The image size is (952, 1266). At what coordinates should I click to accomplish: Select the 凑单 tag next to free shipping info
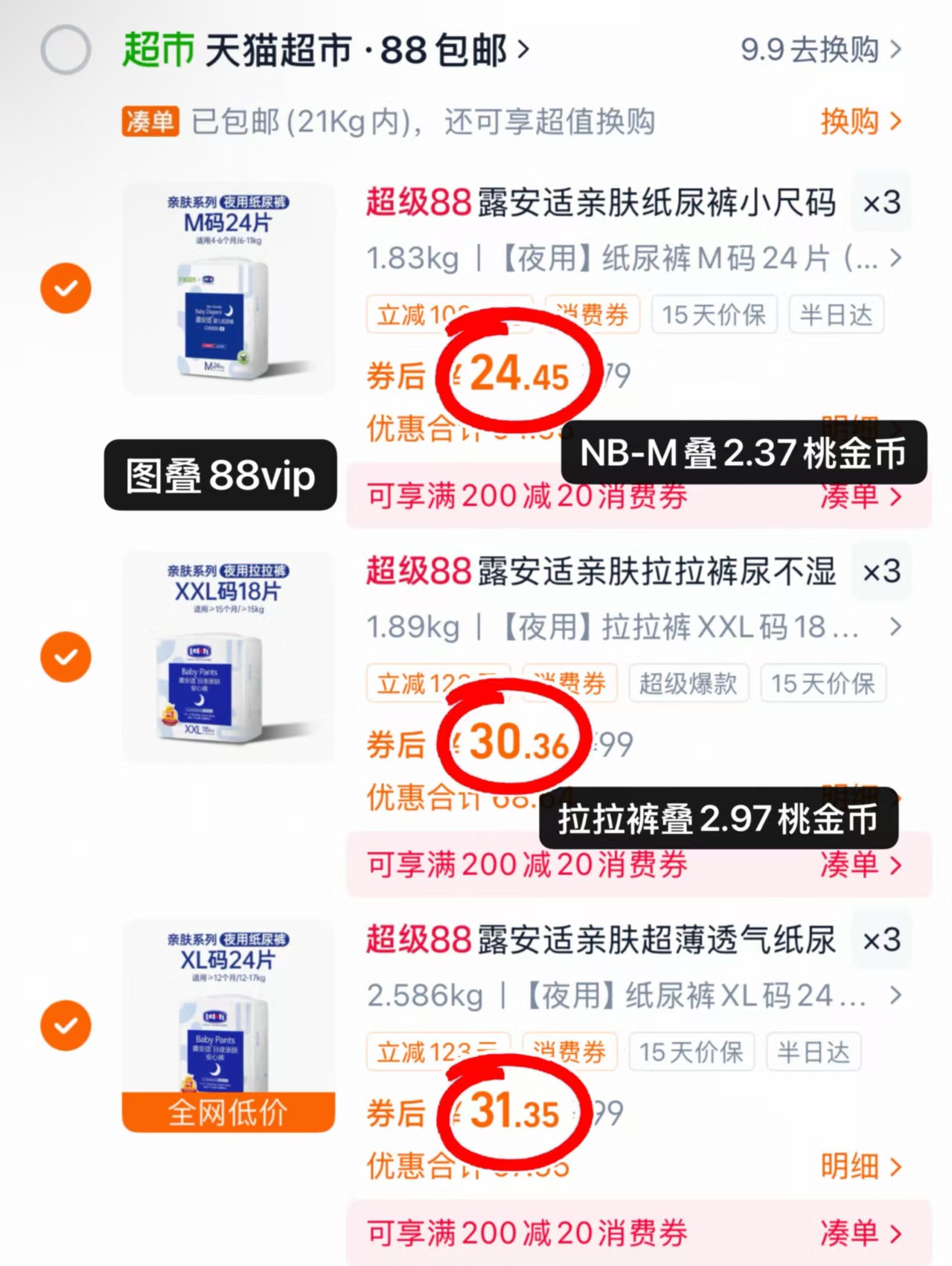[x=150, y=121]
